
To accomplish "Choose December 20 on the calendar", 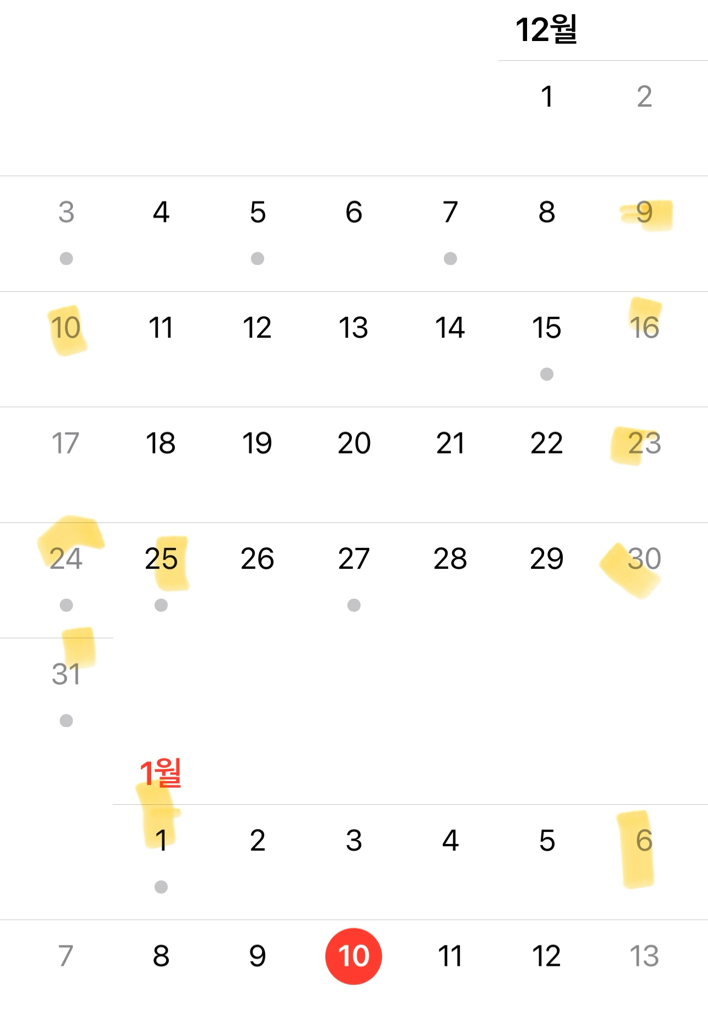I will 353,444.
